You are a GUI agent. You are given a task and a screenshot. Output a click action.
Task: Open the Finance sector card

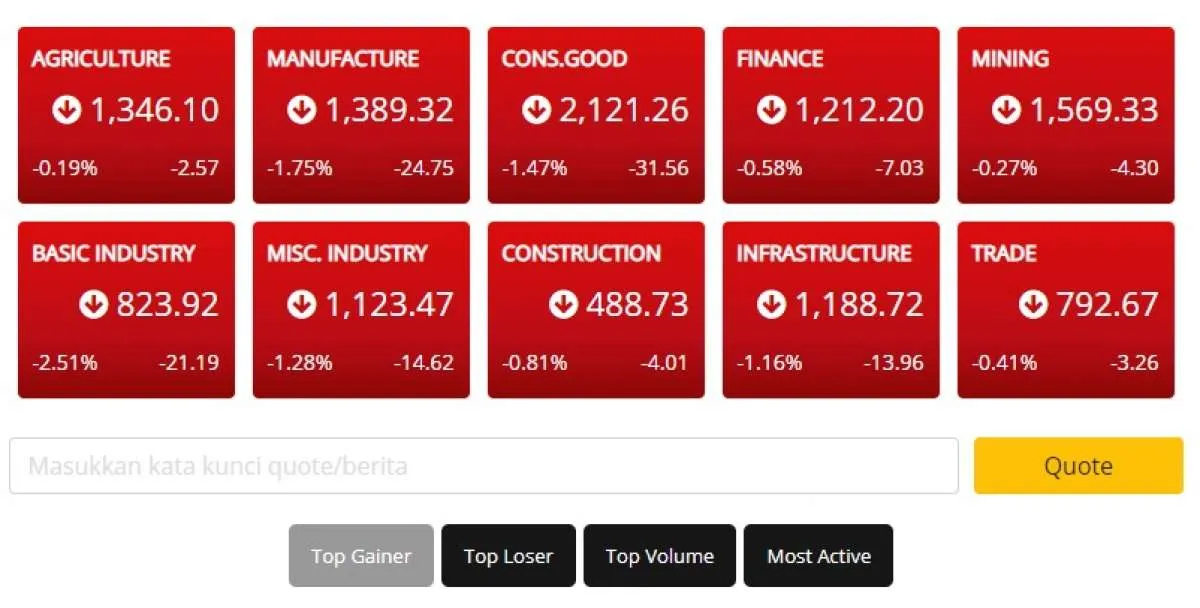pos(831,115)
